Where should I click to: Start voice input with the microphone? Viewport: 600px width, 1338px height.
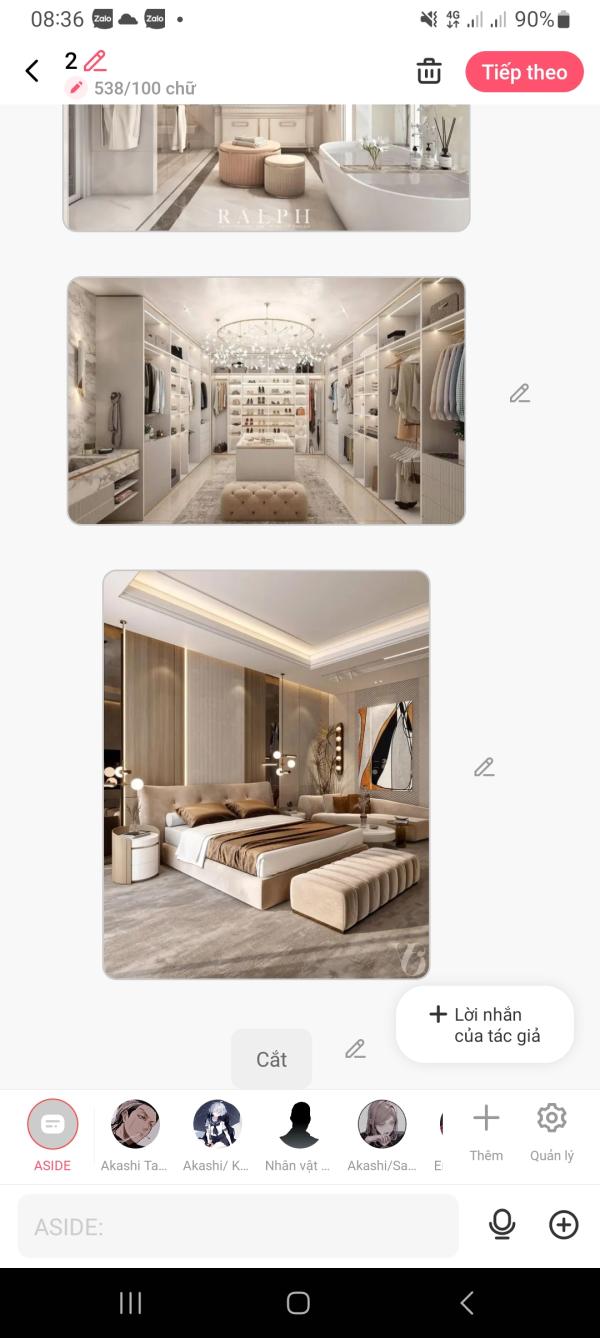502,1224
